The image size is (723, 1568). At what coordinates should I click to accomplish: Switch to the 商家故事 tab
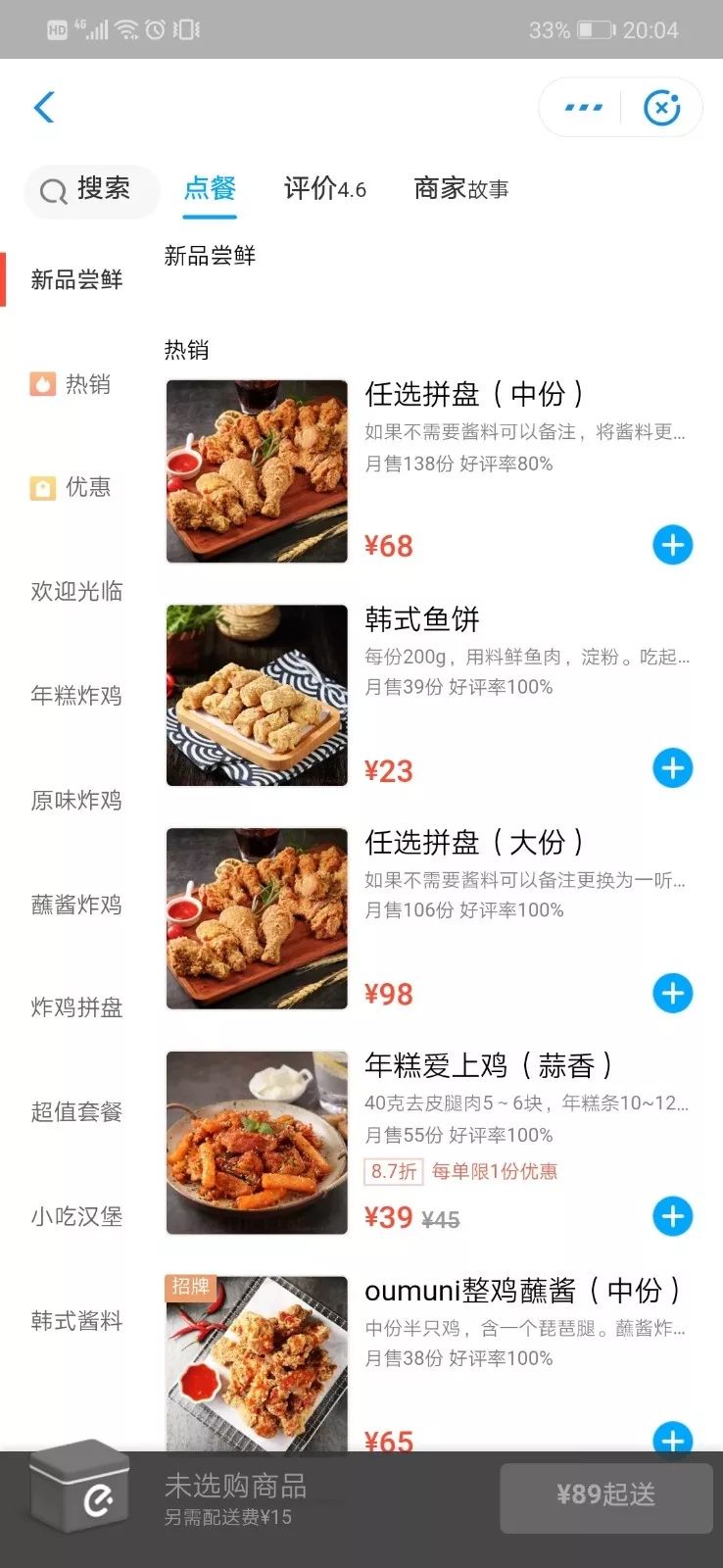460,188
